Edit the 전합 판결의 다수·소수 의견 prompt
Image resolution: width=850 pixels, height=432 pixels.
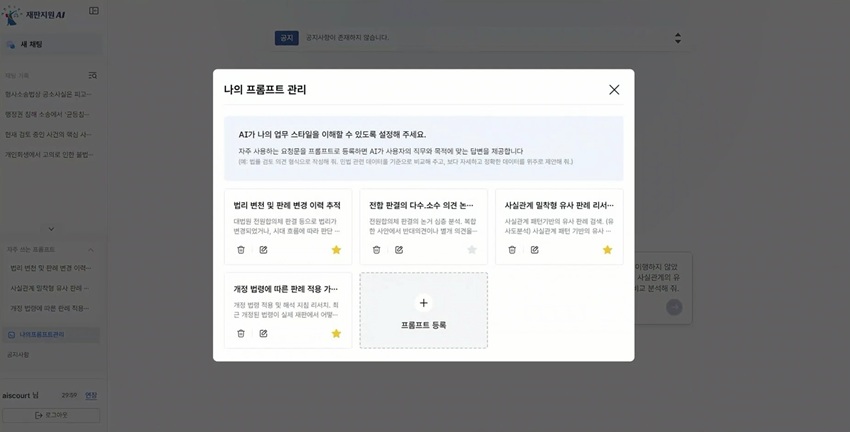tap(399, 250)
